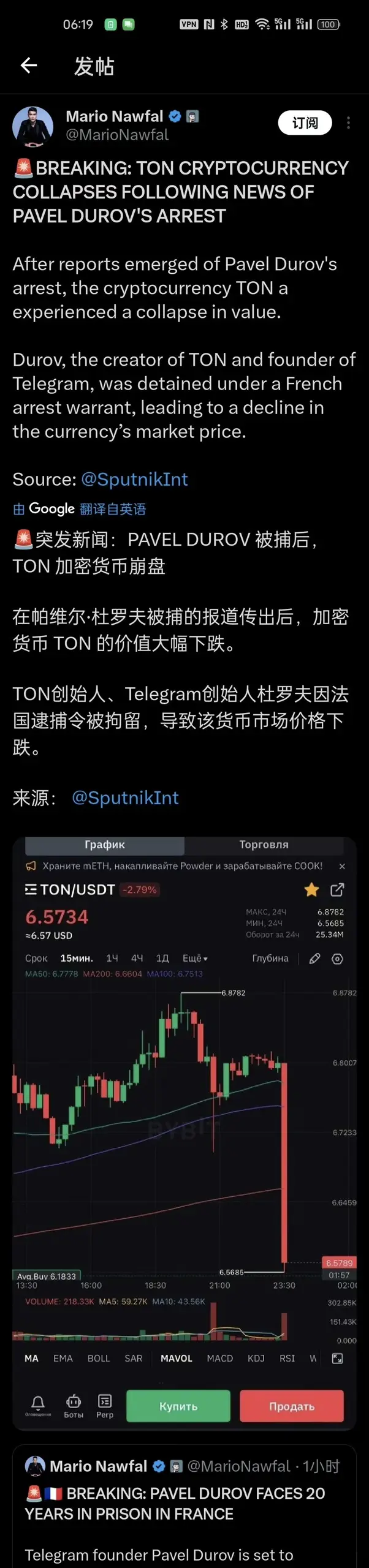Open the @SputnikInt link after Source:
Viewport: 369px width, 1568px height.
click(x=134, y=479)
